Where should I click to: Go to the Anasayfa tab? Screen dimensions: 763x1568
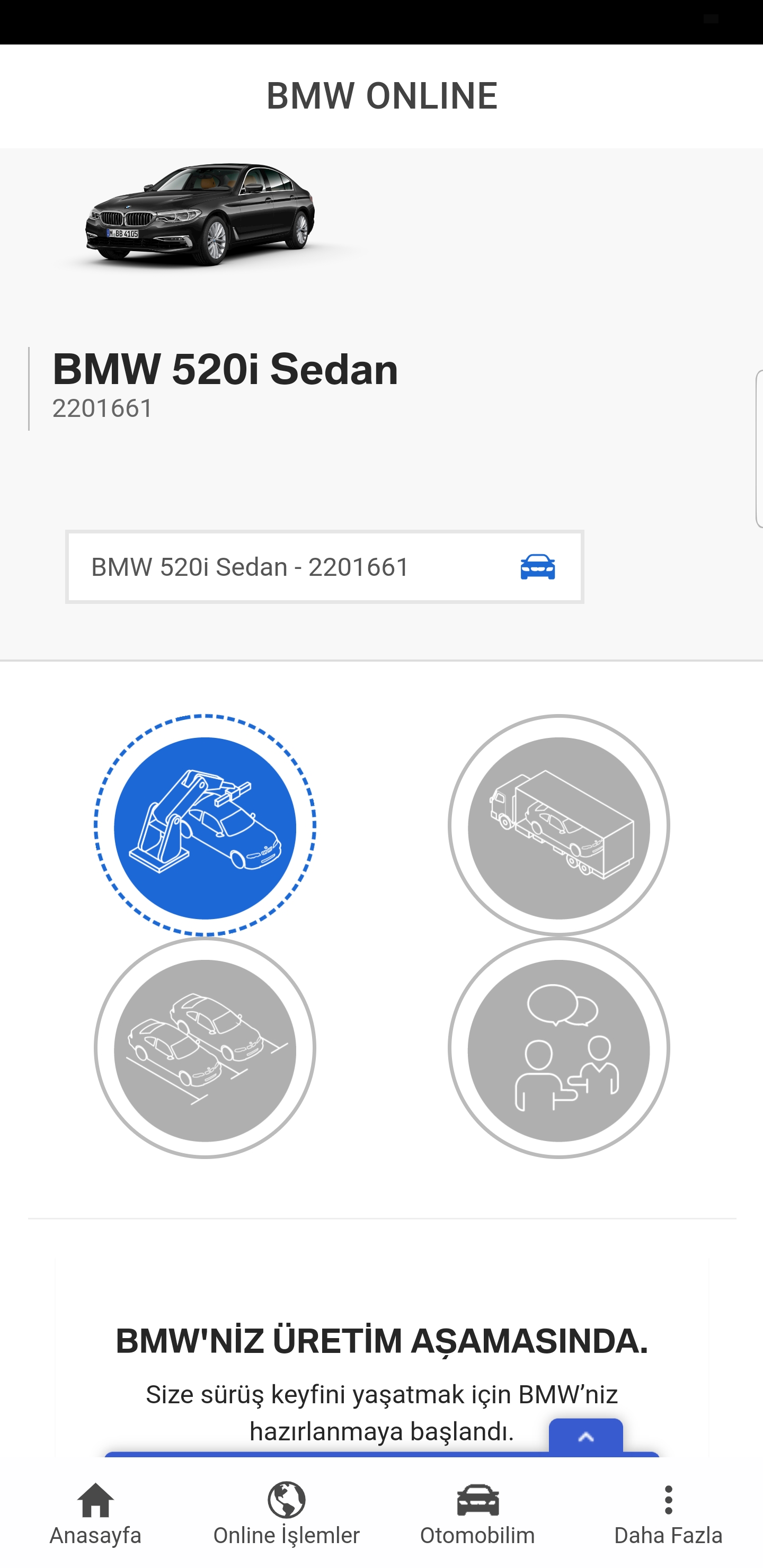pos(95,1514)
